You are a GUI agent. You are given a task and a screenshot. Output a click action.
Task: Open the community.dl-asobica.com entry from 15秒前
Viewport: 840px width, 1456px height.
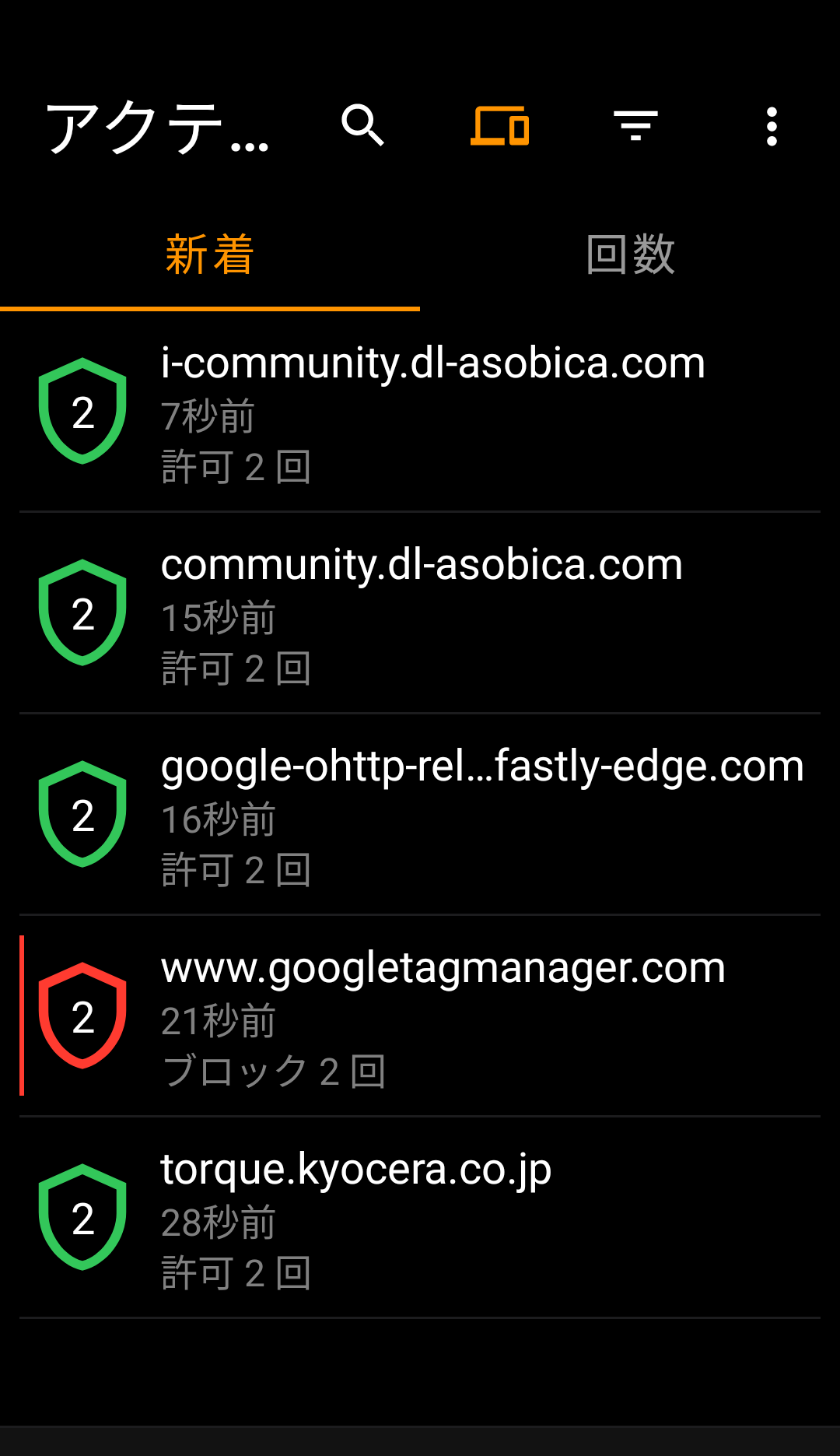(x=420, y=613)
